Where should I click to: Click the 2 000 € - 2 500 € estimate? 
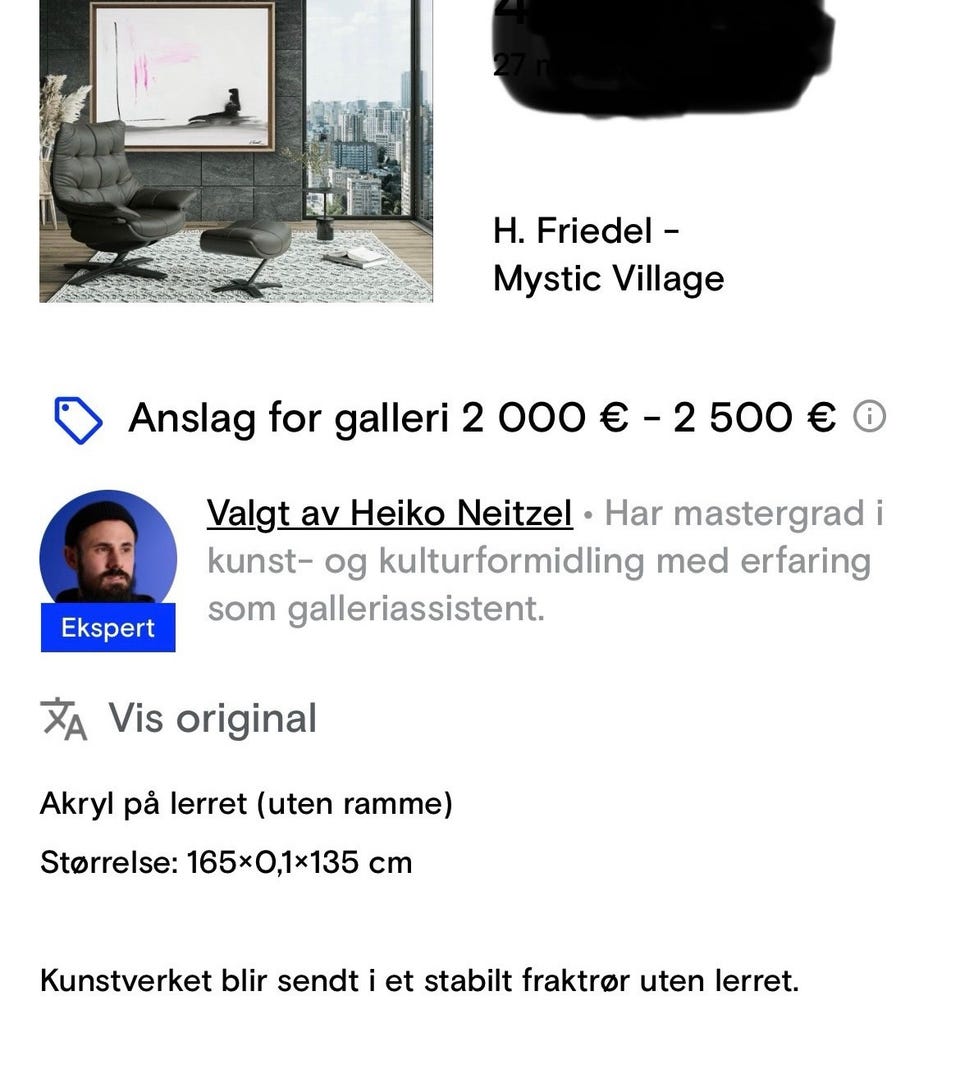[x=648, y=416]
